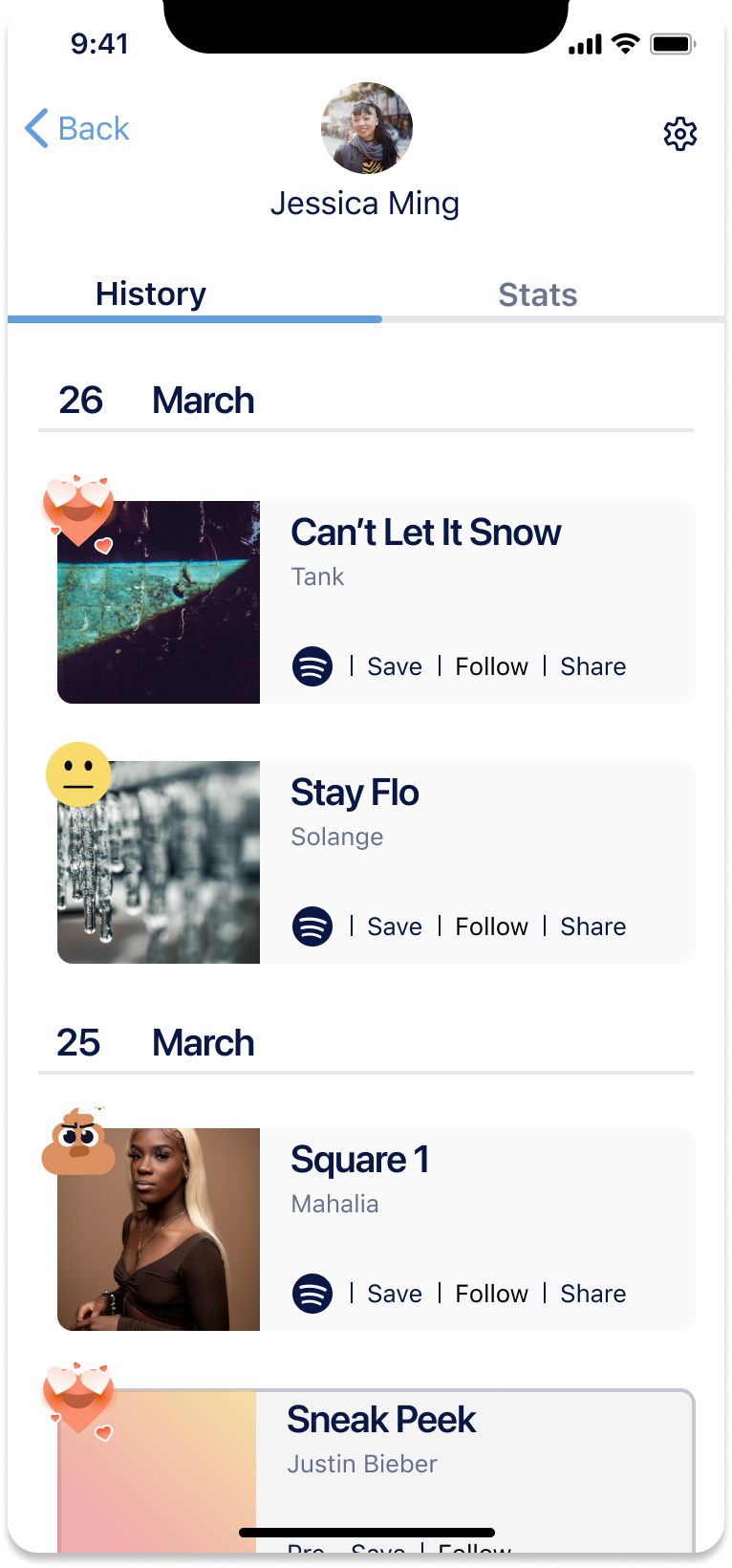Viewport: 732px width, 1568px height.
Task: Save the song Can't Let It Snow
Action: click(x=395, y=666)
